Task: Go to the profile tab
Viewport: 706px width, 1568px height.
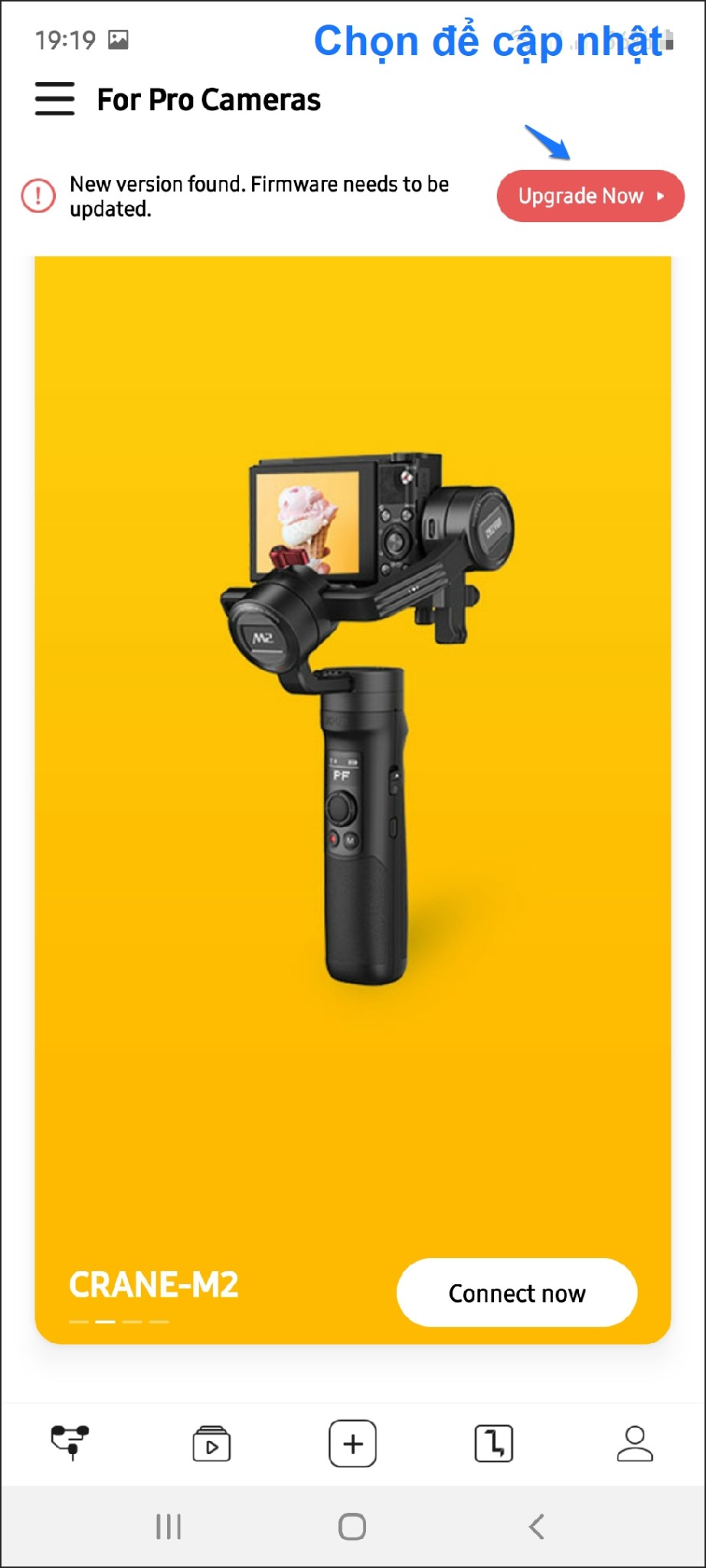Action: coord(635,1444)
